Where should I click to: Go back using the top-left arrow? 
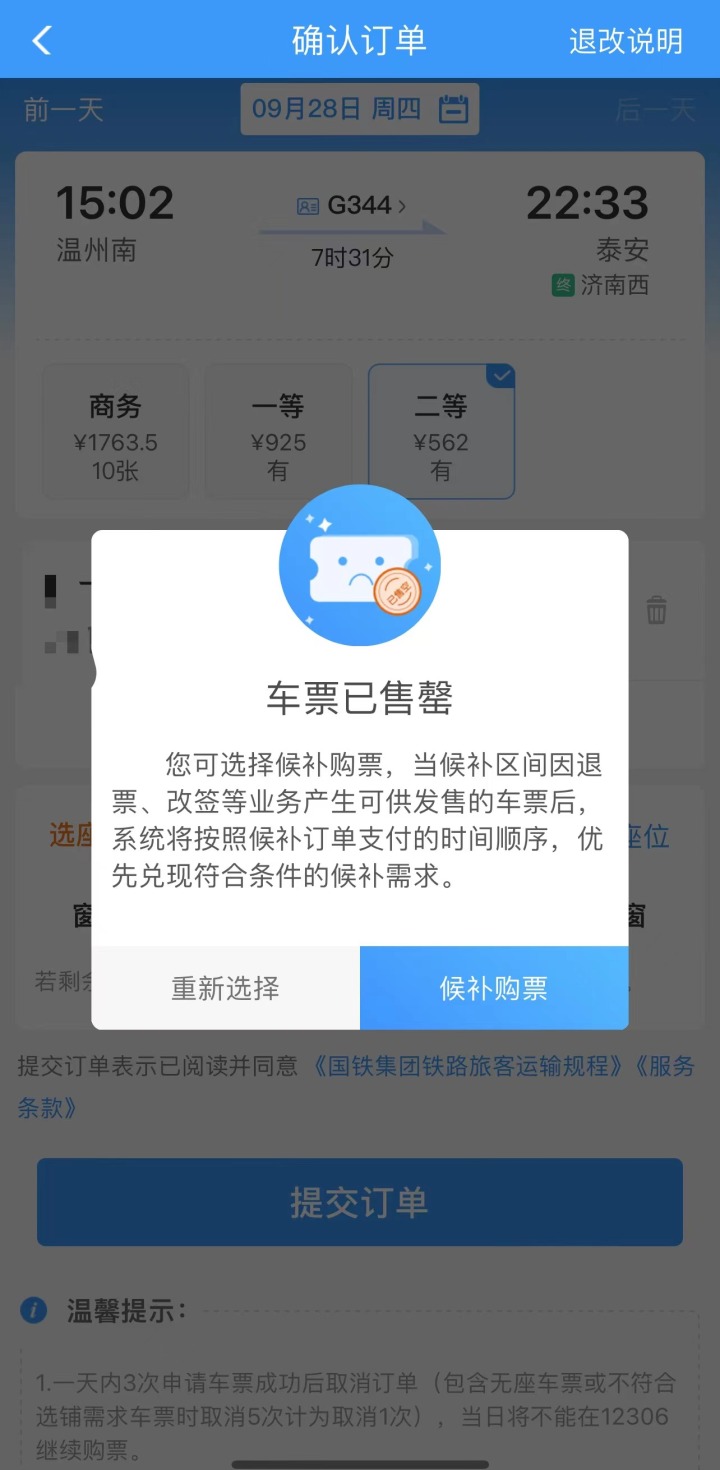point(41,41)
